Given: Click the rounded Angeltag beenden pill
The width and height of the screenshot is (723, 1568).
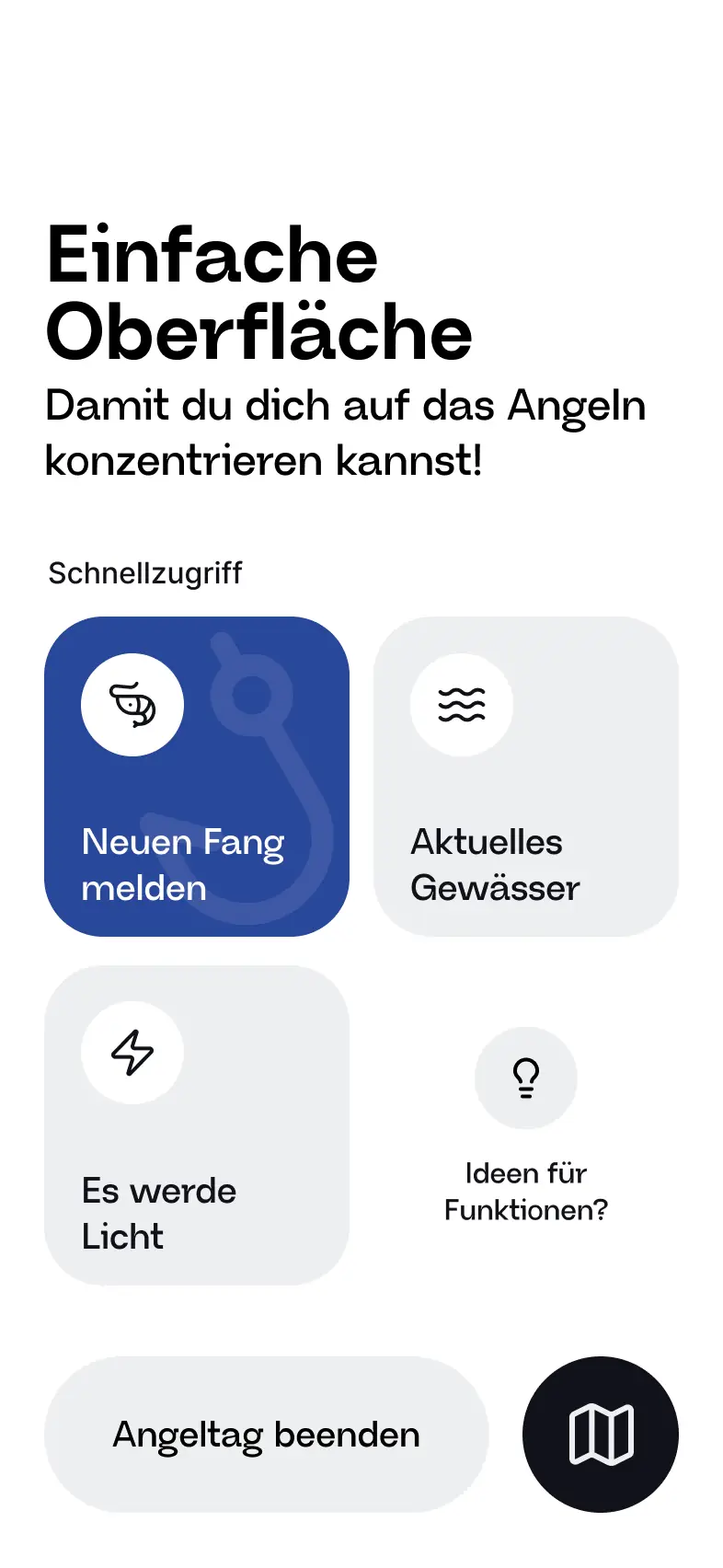Looking at the screenshot, I should pyautogui.click(x=266, y=1434).
